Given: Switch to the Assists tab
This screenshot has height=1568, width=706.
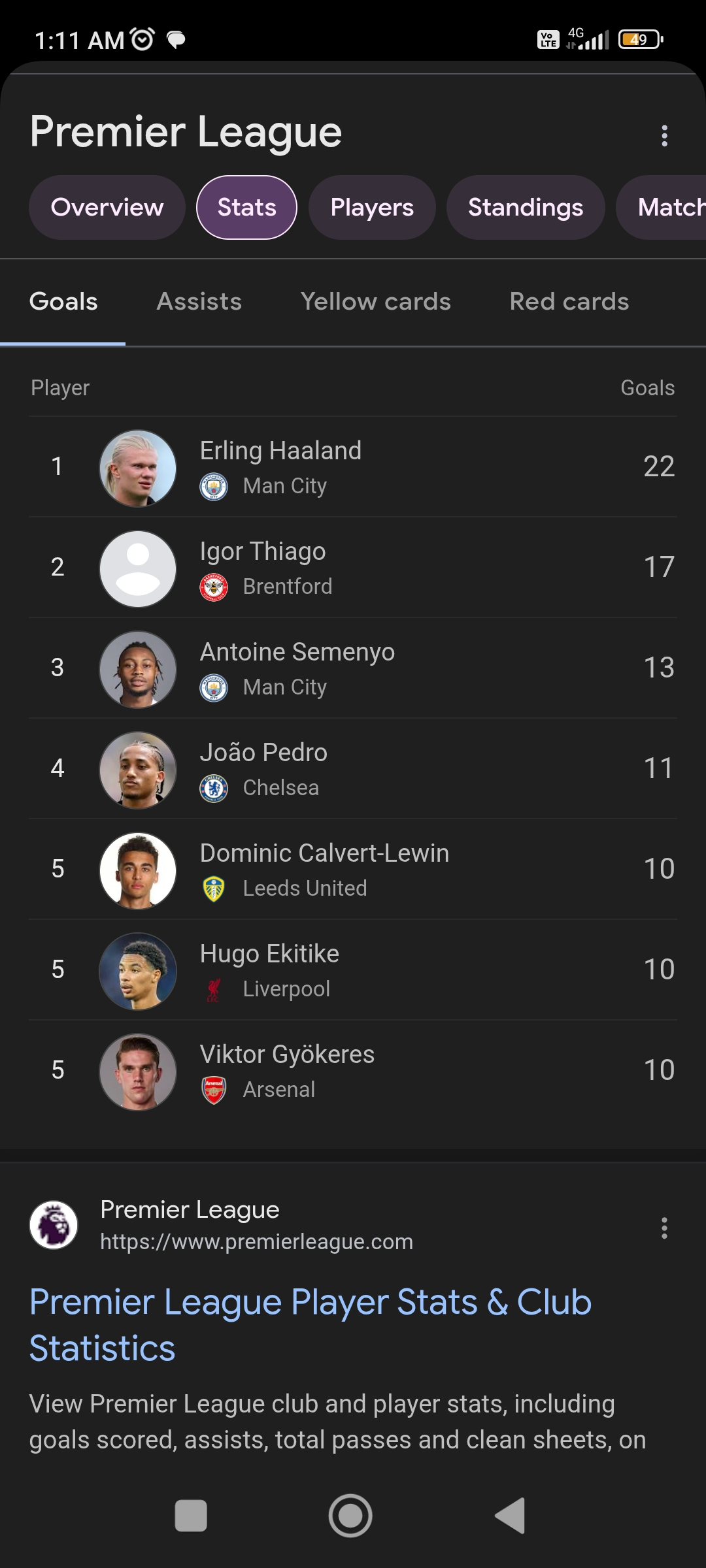Looking at the screenshot, I should [x=199, y=302].
